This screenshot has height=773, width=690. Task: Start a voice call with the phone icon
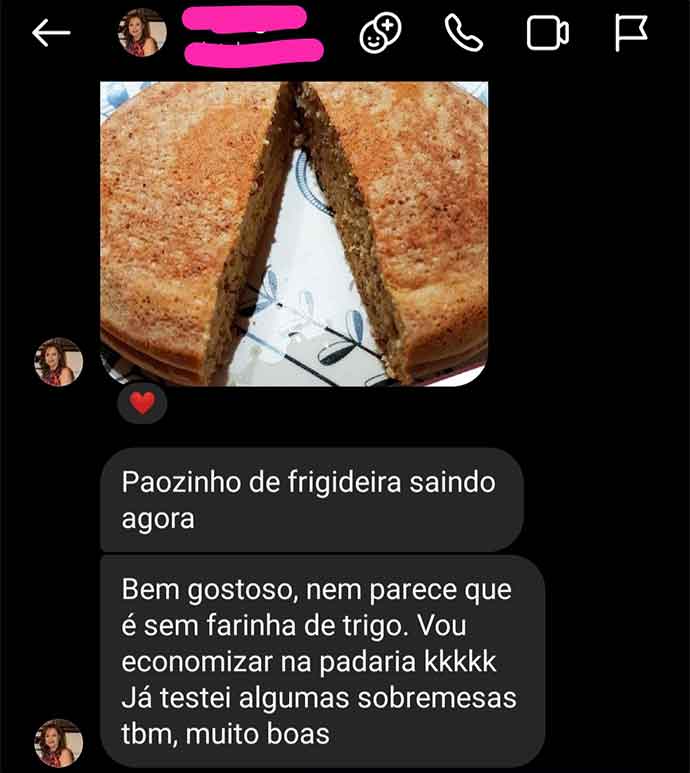[463, 34]
